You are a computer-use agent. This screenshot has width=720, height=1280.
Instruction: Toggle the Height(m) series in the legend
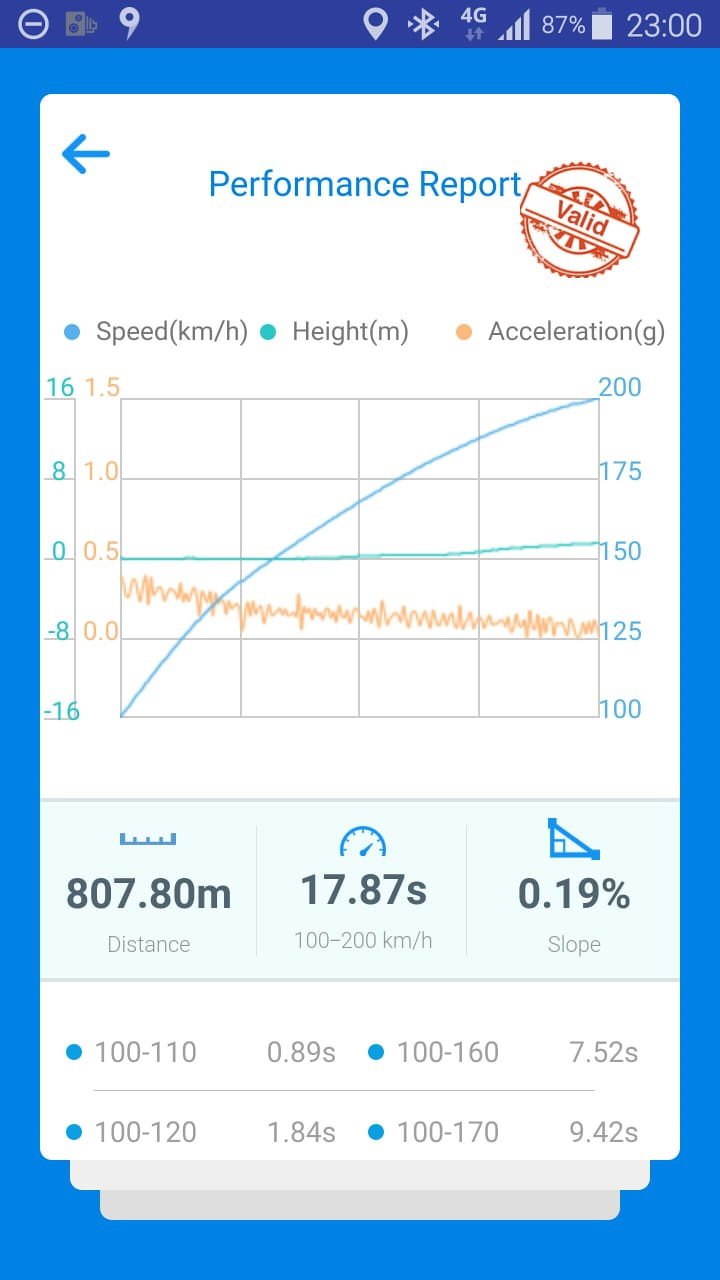336,332
